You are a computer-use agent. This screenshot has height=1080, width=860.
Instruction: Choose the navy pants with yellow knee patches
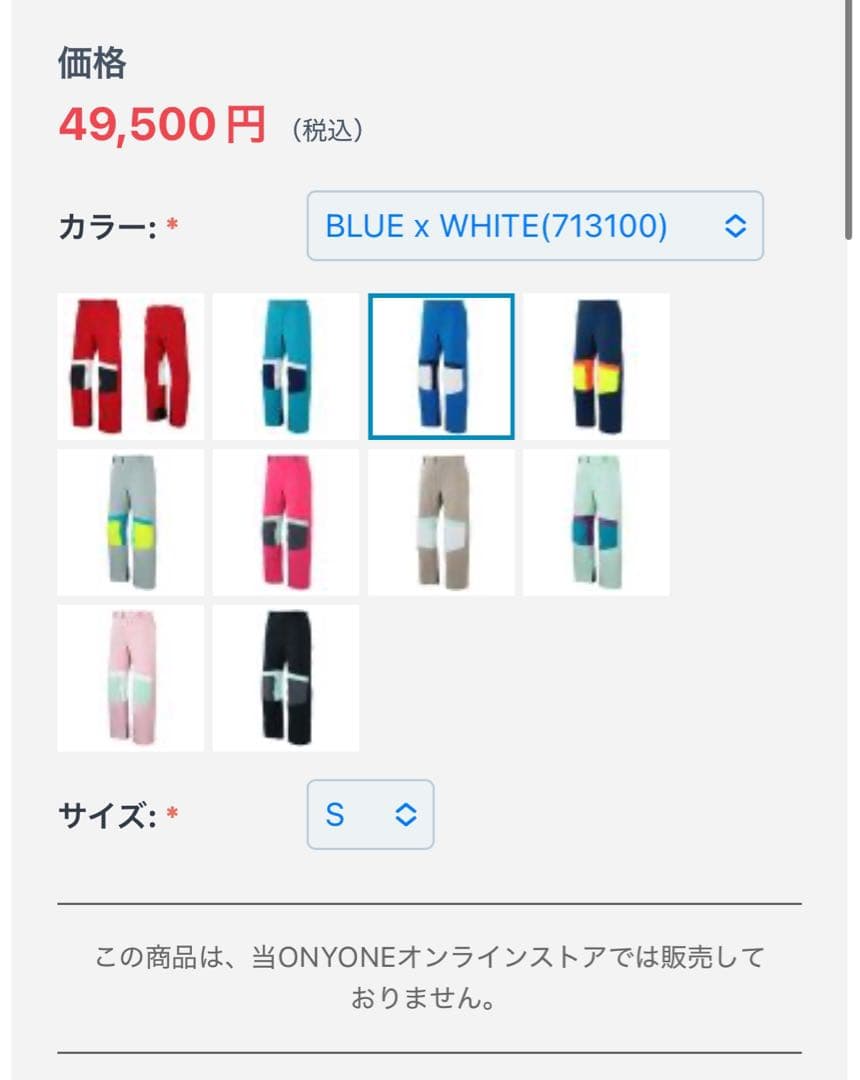[x=596, y=365]
